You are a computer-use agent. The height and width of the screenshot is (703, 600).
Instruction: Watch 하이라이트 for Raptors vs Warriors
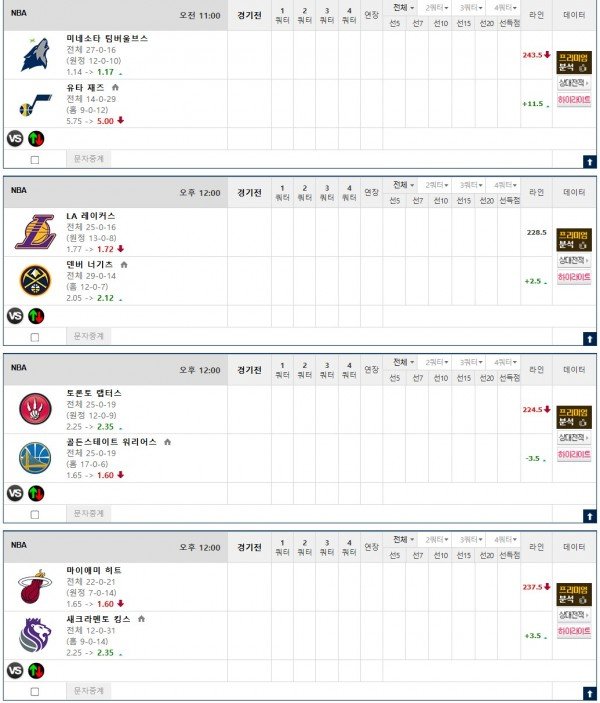click(574, 454)
